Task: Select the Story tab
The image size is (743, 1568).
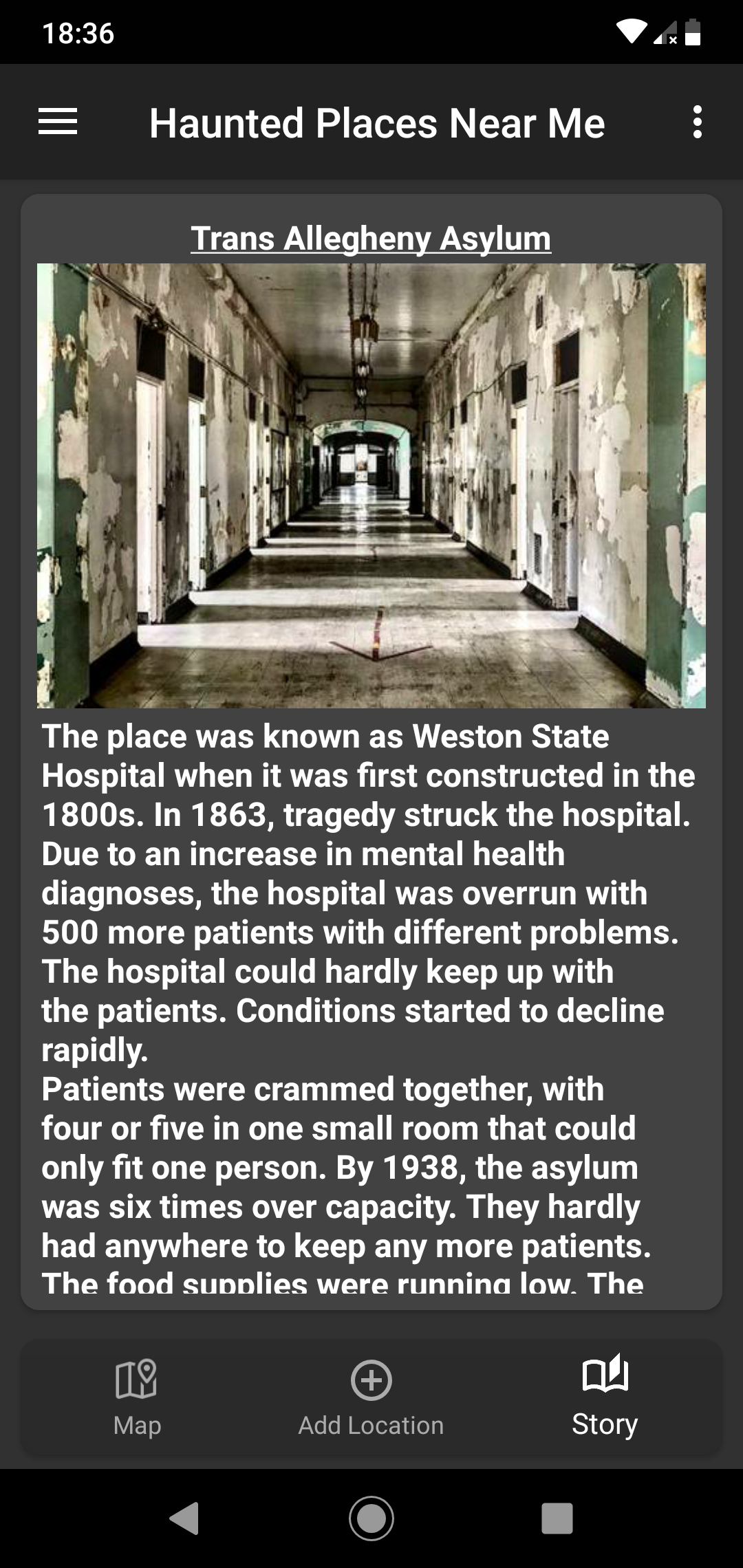Action: click(605, 1397)
